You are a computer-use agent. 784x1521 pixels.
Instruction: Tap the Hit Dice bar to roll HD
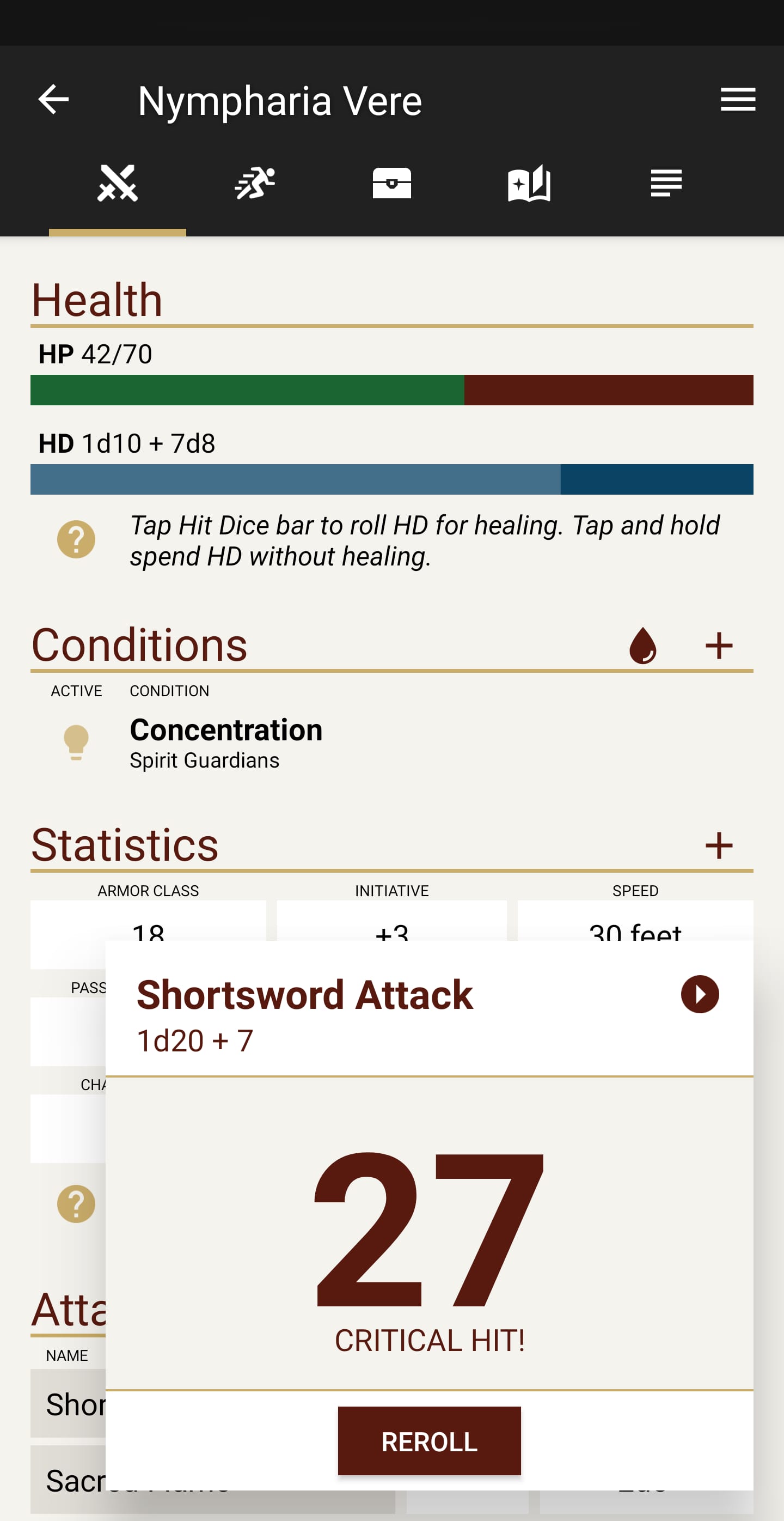(391, 479)
